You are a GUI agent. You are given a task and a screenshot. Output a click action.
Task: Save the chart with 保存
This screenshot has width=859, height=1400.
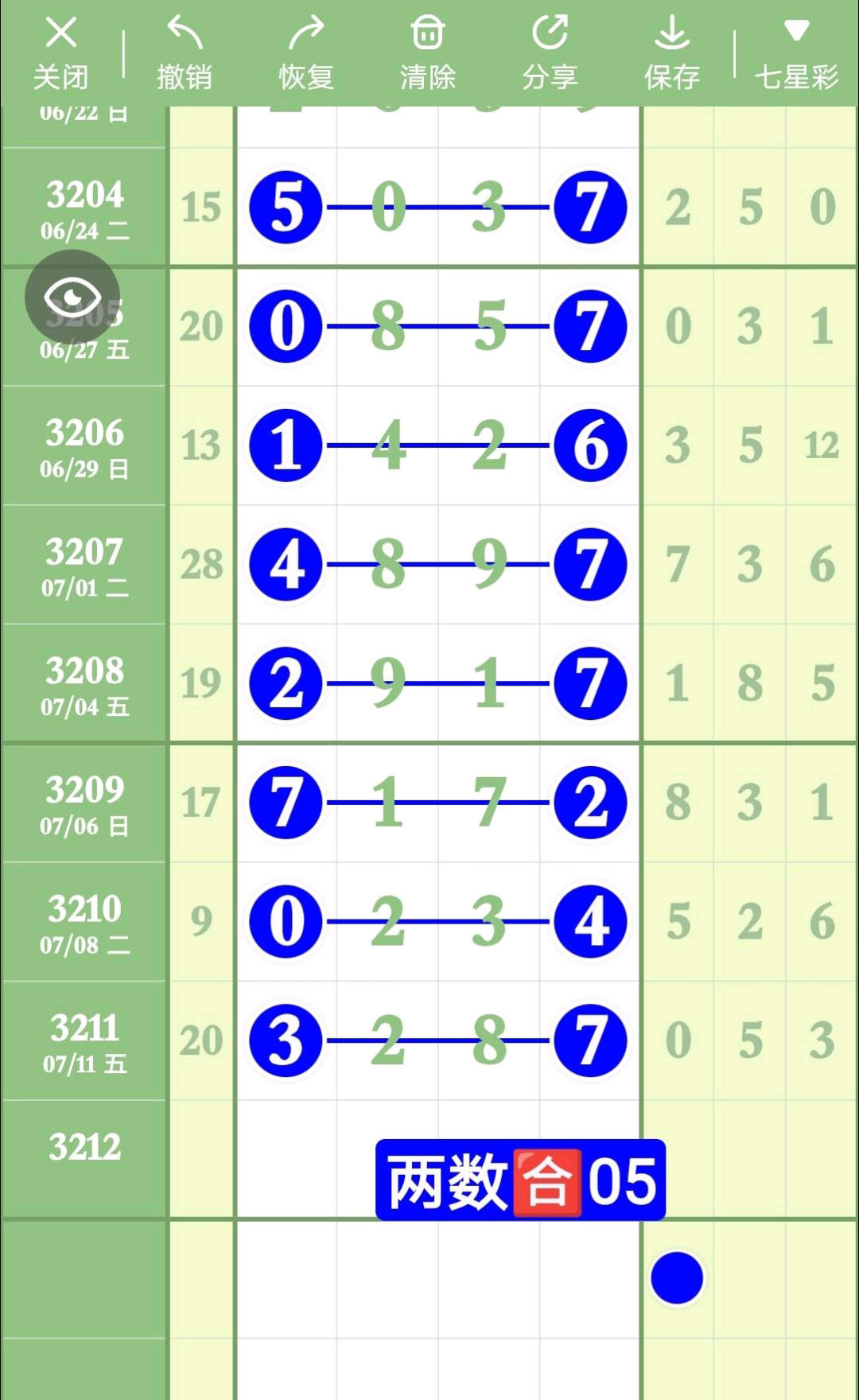672,54
